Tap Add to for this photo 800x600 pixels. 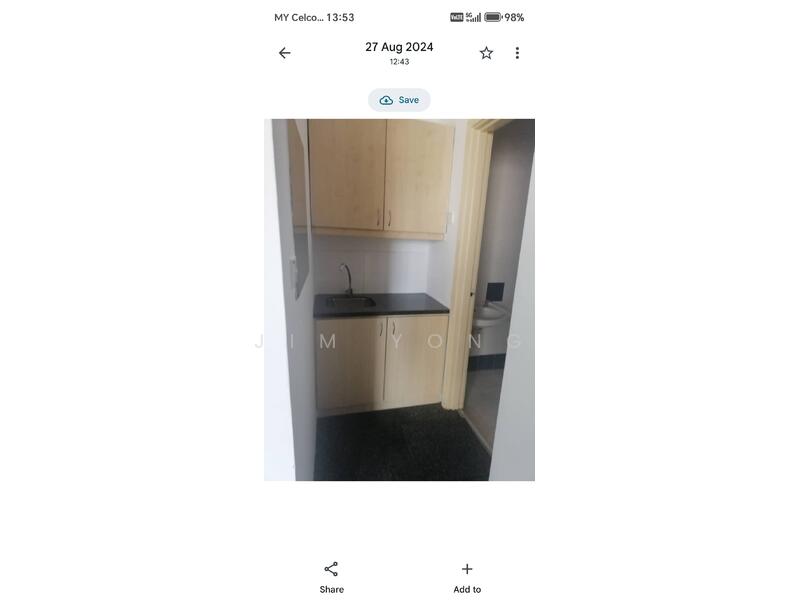click(467, 577)
